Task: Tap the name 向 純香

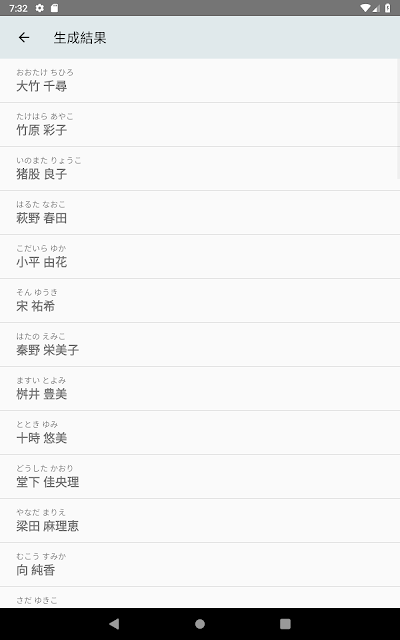Action: [x=200, y=565]
